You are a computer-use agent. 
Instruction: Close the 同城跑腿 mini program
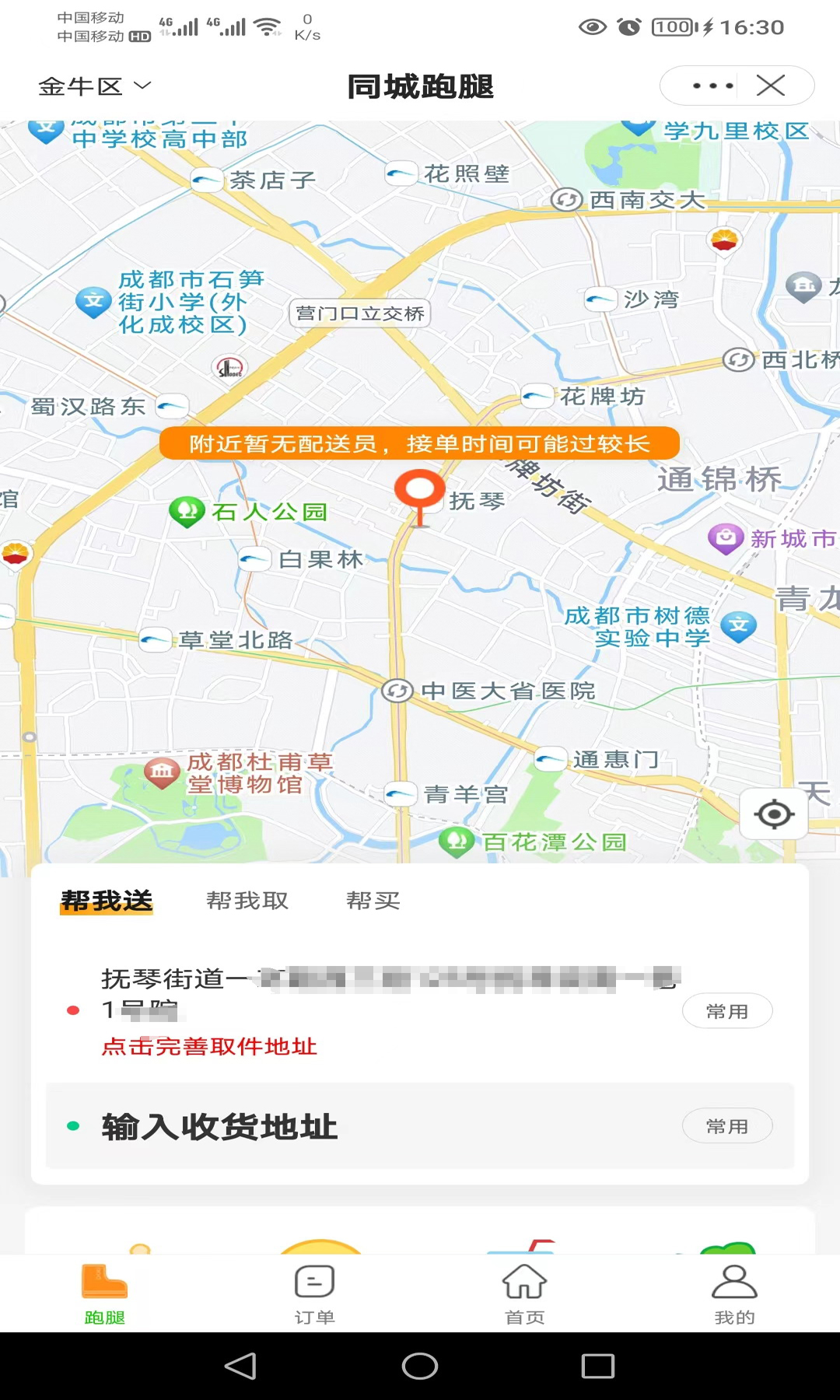coord(771,86)
